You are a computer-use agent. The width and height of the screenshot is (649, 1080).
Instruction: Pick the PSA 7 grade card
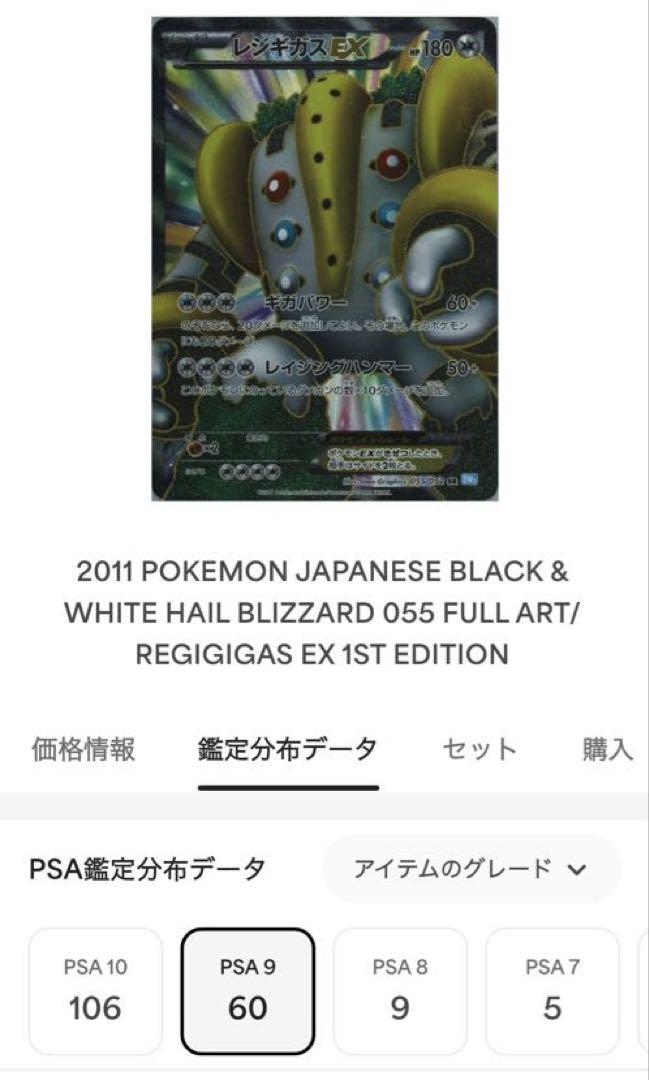point(553,991)
